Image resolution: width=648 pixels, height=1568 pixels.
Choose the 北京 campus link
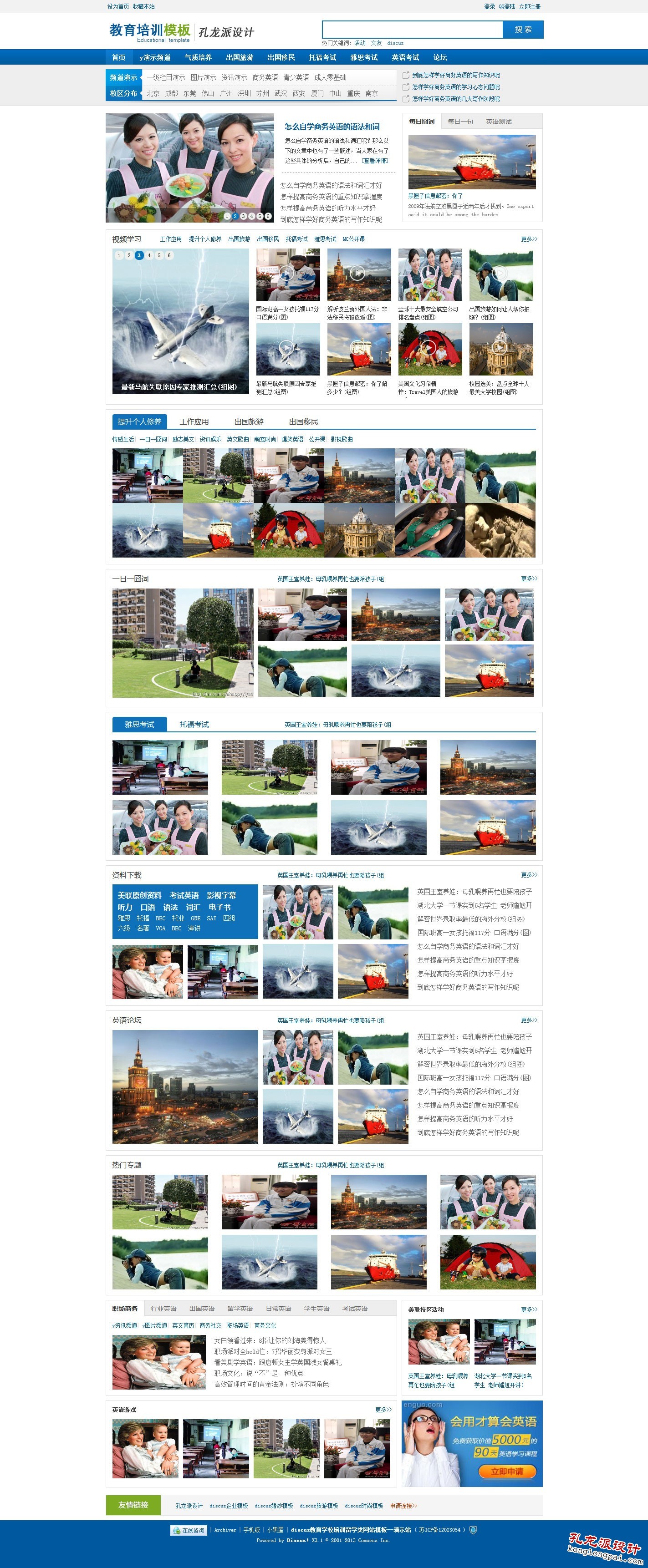click(x=153, y=93)
